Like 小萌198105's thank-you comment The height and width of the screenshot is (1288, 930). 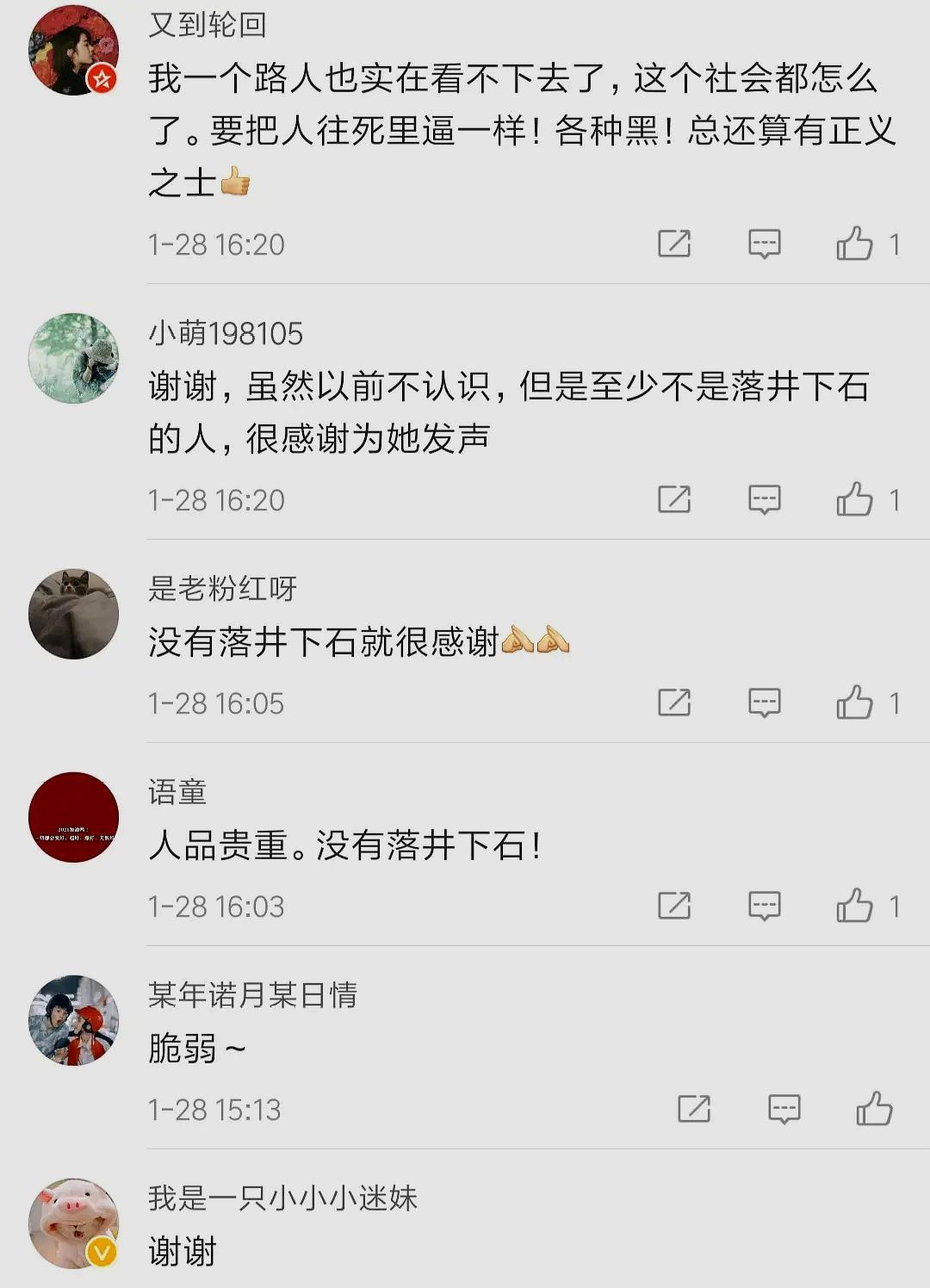[855, 499]
